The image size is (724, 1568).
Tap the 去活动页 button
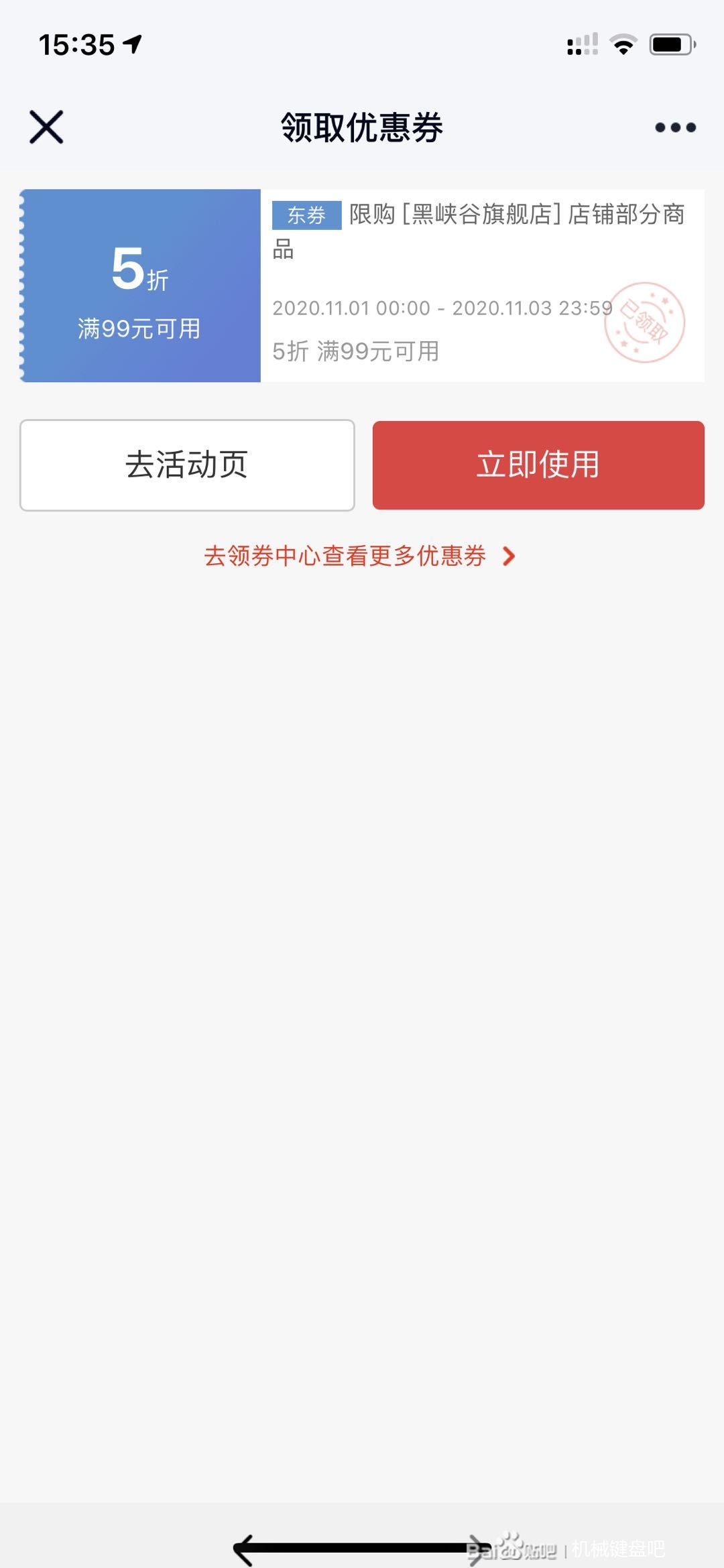coord(187,465)
